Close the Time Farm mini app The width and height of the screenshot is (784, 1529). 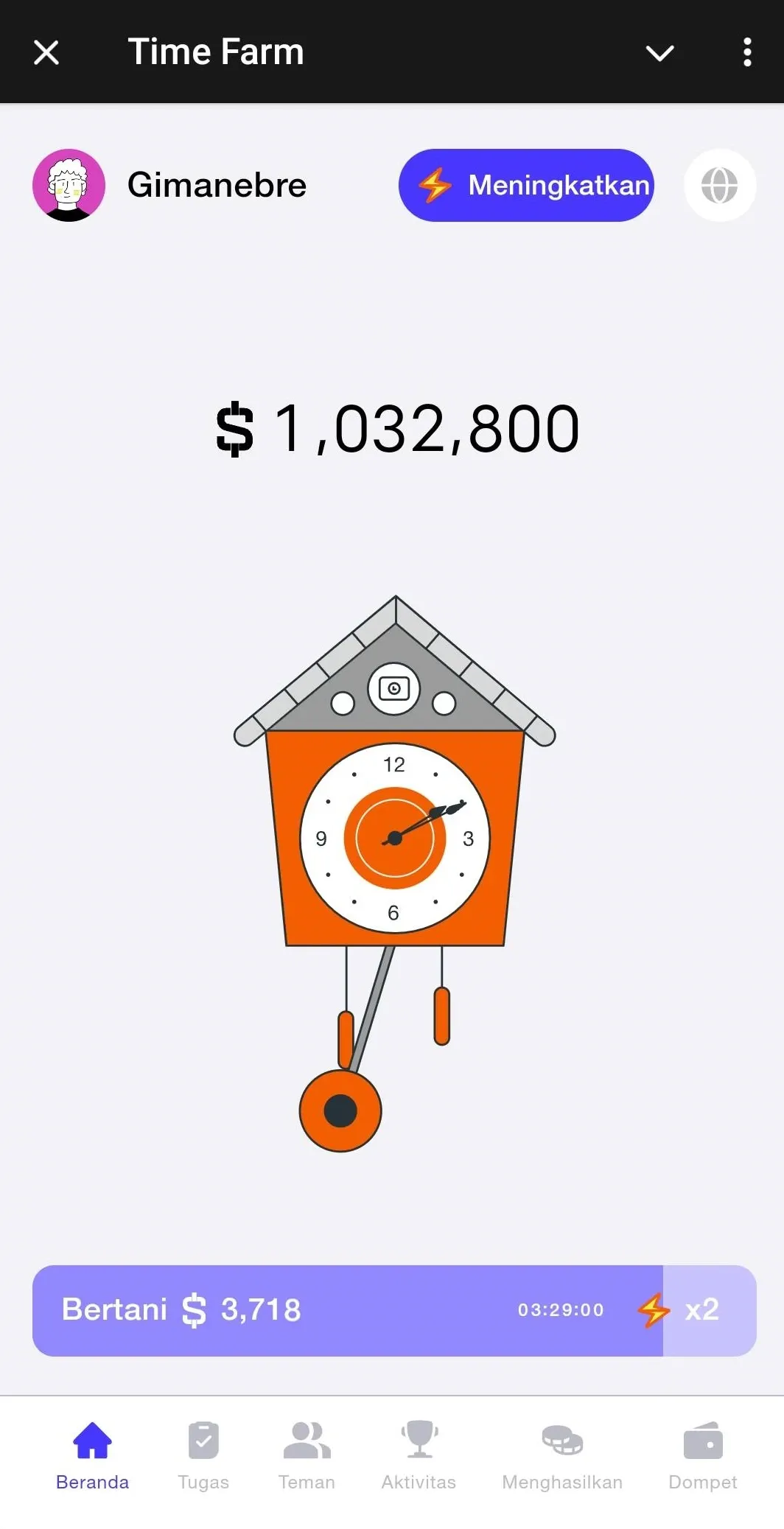[x=46, y=52]
